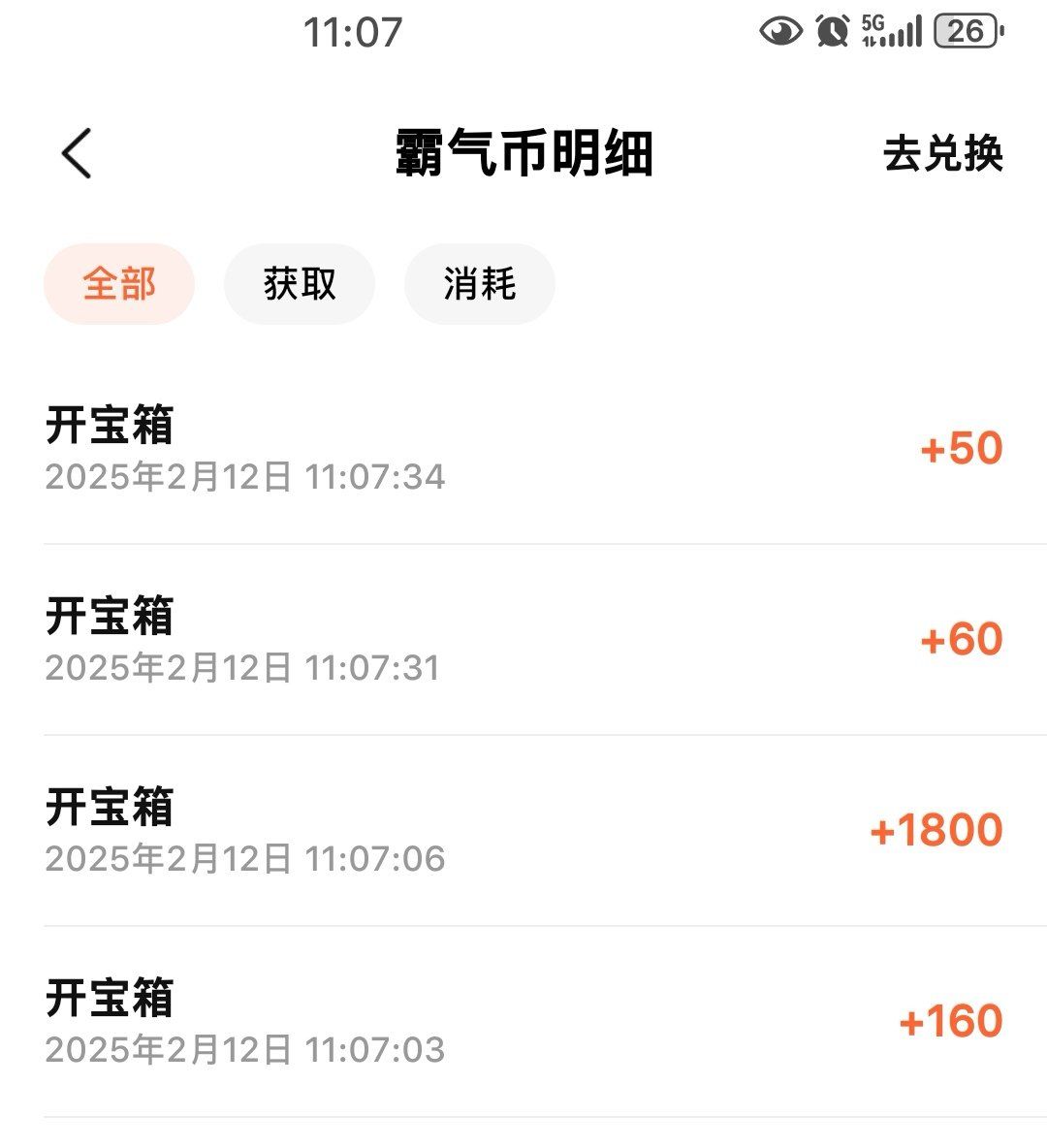Image resolution: width=1047 pixels, height=1148 pixels.
Task: Select the 全部 filter pill
Action: point(118,283)
